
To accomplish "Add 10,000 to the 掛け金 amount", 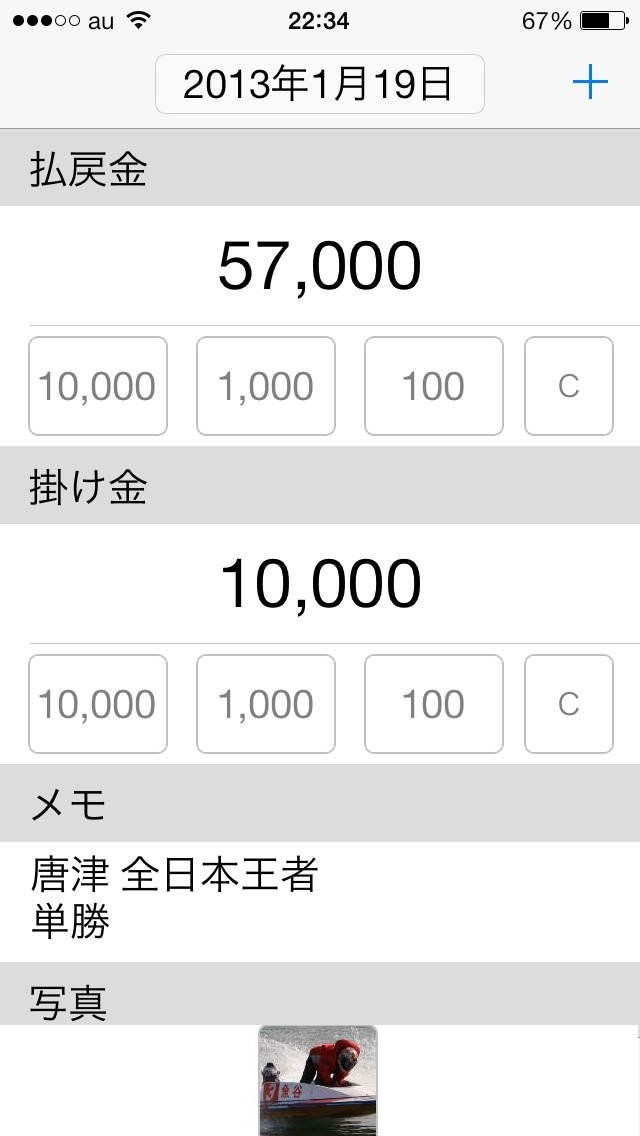I will coord(98,704).
